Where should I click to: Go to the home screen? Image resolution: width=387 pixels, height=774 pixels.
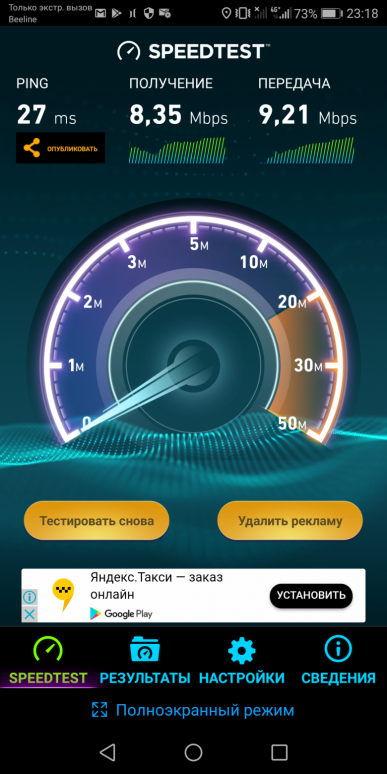point(194,752)
